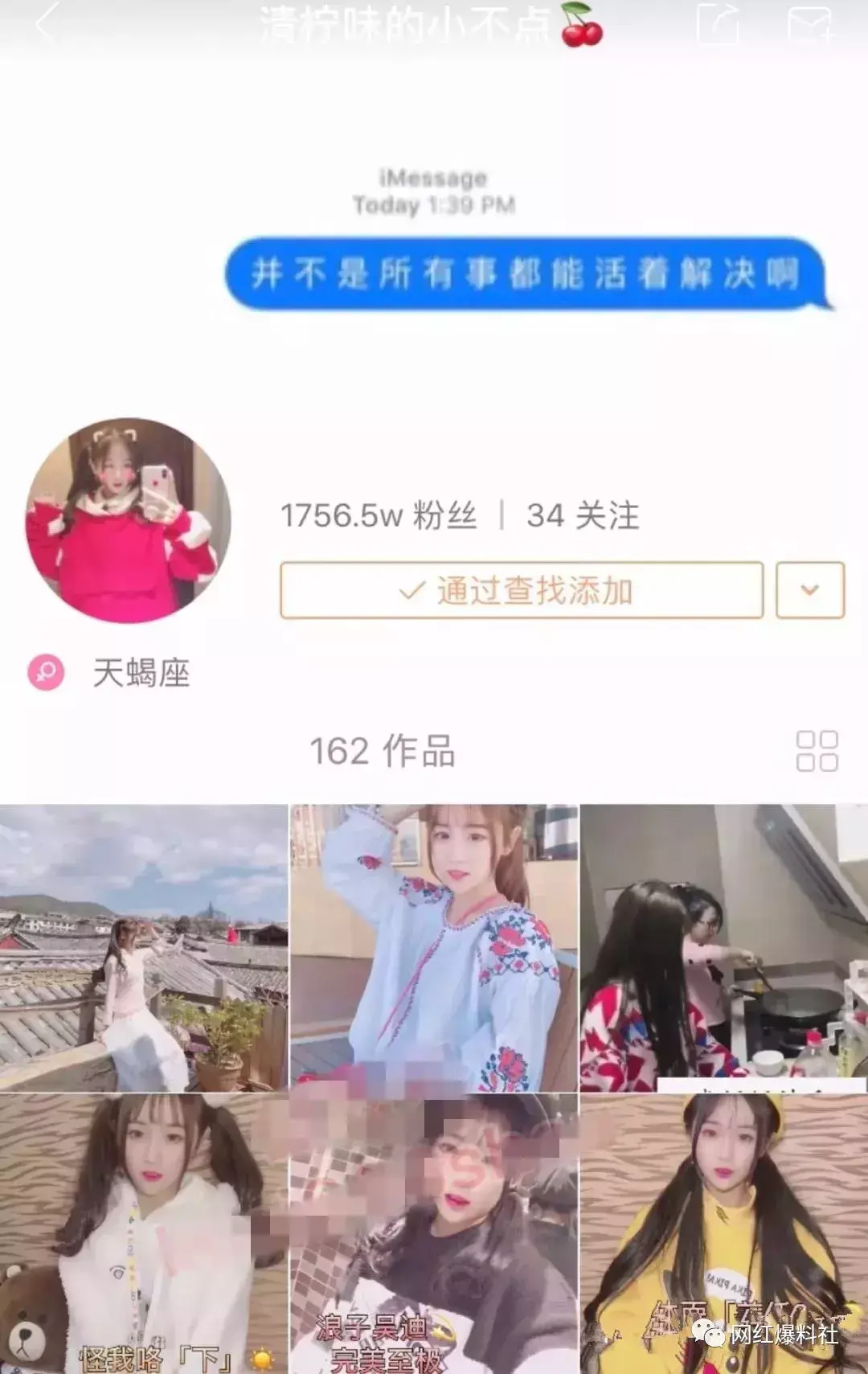View the 1756.5w 粉丝 followers list
Image resolution: width=868 pixels, height=1374 pixels.
click(x=378, y=515)
